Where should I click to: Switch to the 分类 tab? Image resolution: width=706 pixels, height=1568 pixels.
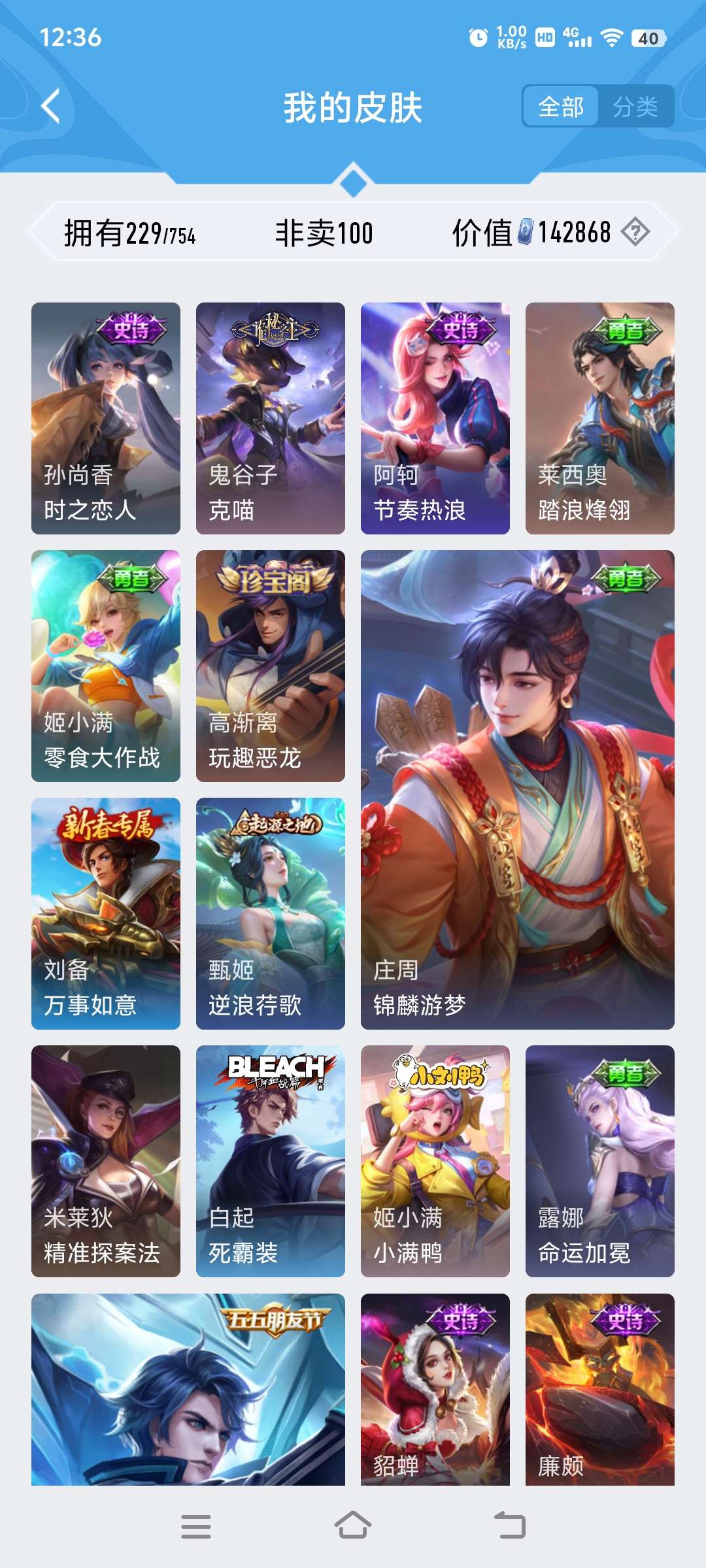(x=635, y=106)
